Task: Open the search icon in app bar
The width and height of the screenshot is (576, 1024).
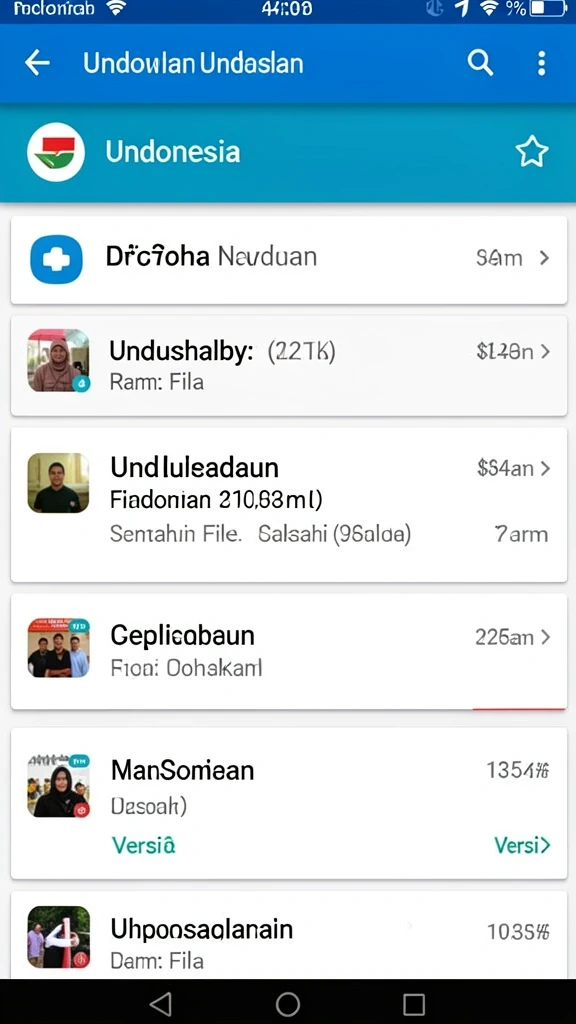Action: click(480, 63)
